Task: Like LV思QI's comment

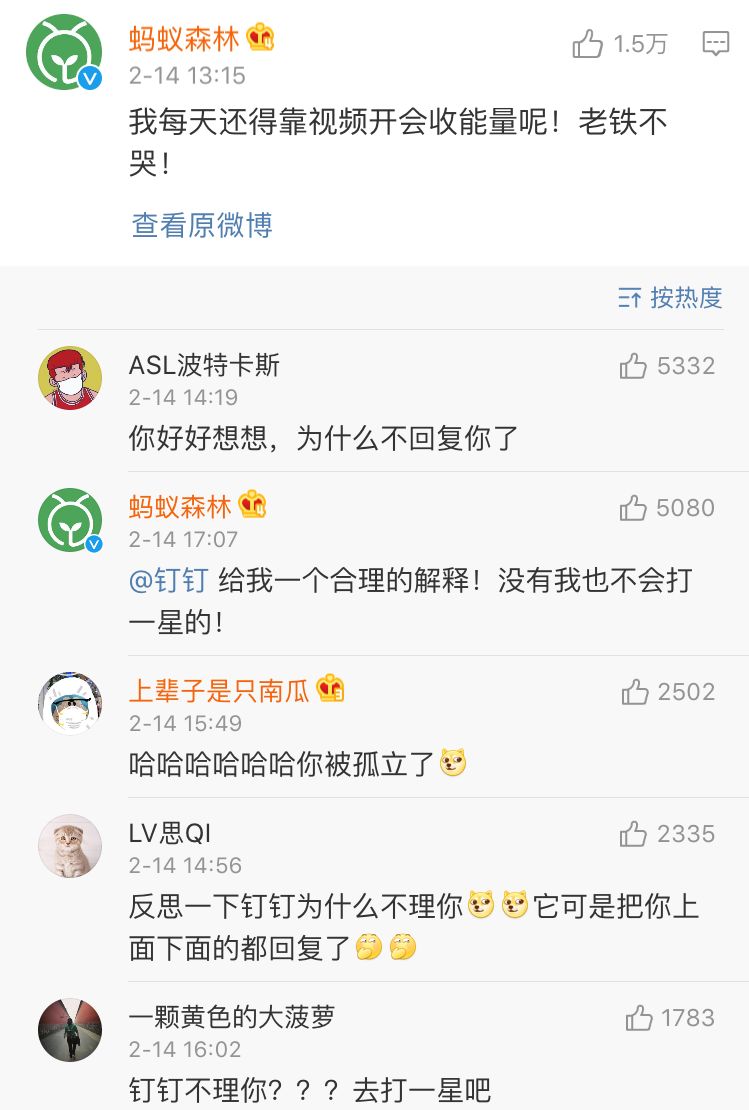Action: pos(633,834)
